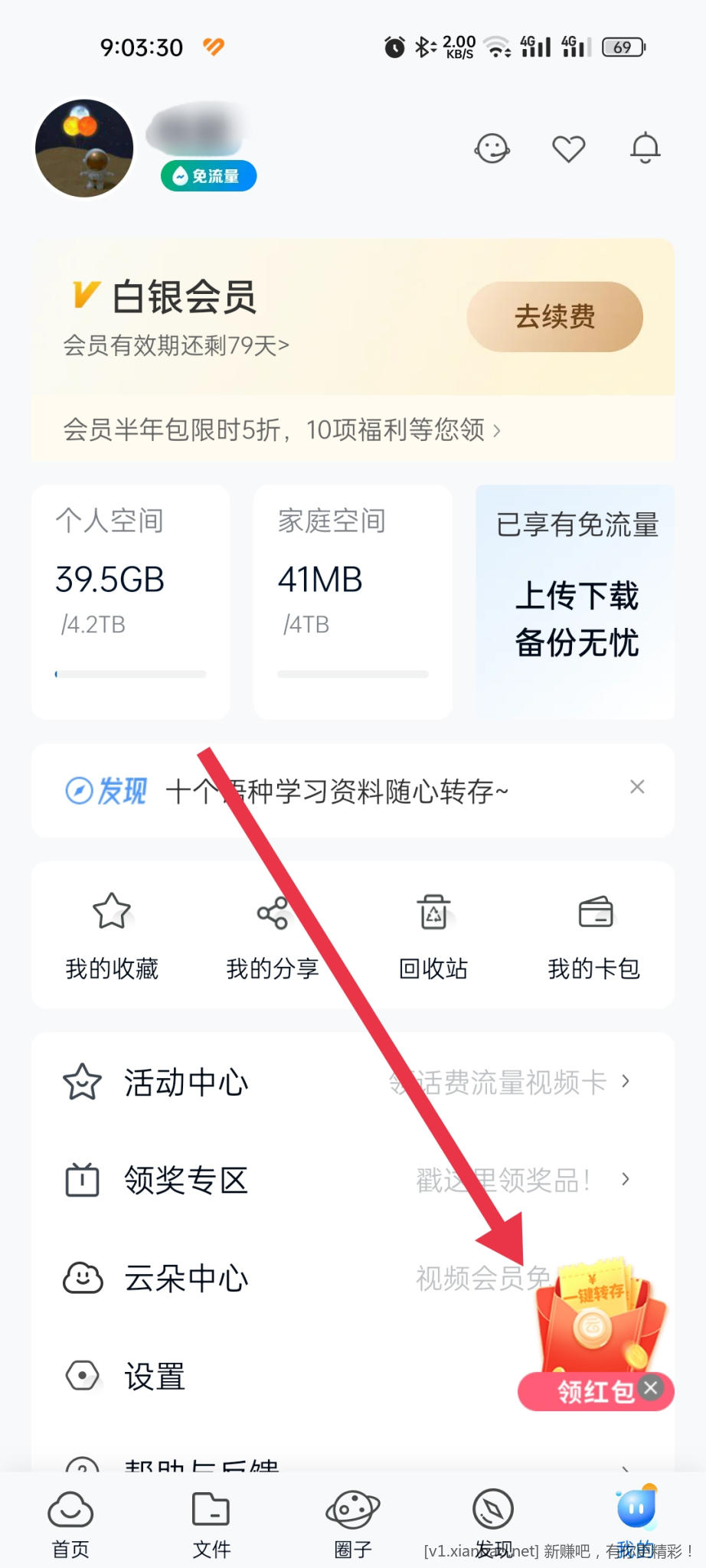Open the notifications bell

(x=645, y=148)
